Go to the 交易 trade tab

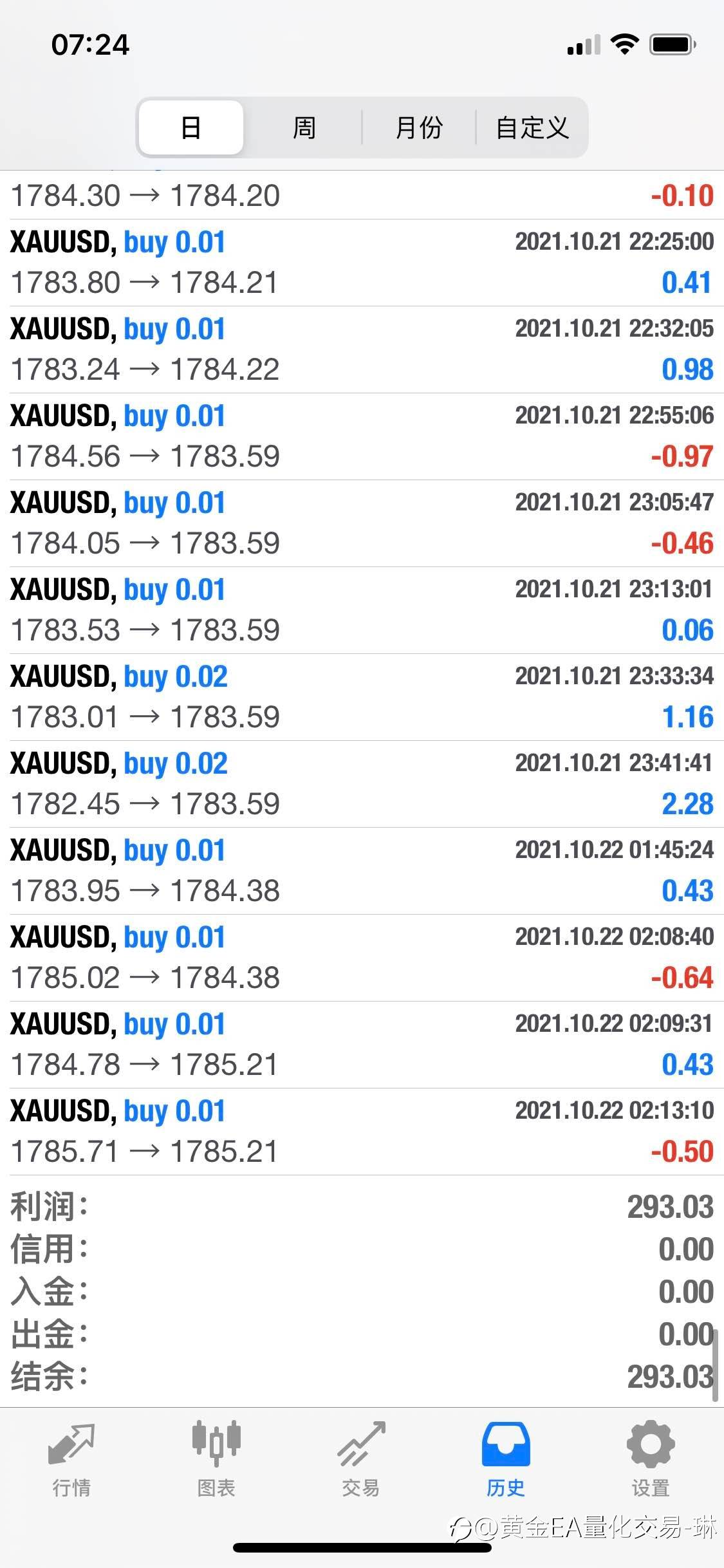coord(361,1459)
